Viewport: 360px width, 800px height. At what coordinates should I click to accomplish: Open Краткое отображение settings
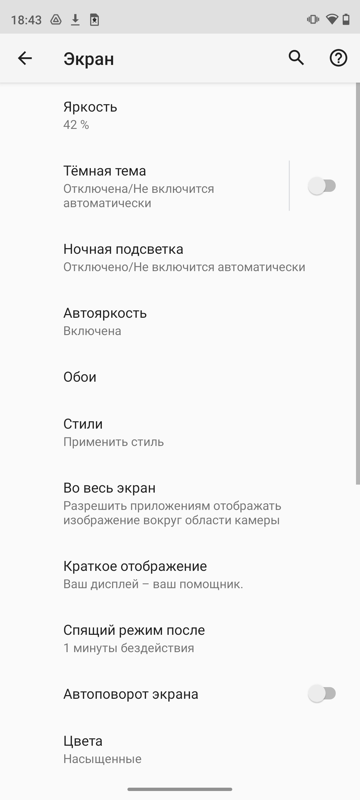180,574
